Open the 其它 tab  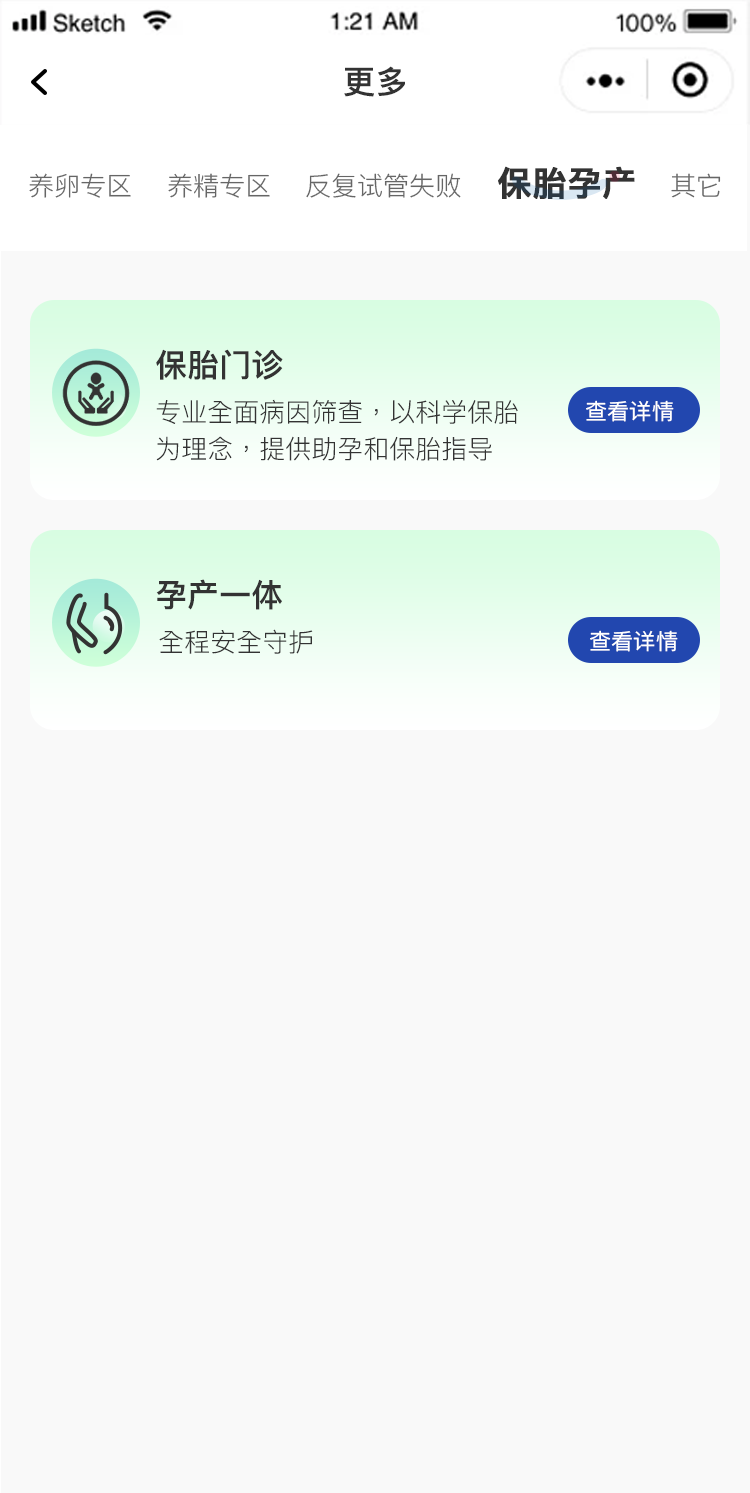coord(697,187)
